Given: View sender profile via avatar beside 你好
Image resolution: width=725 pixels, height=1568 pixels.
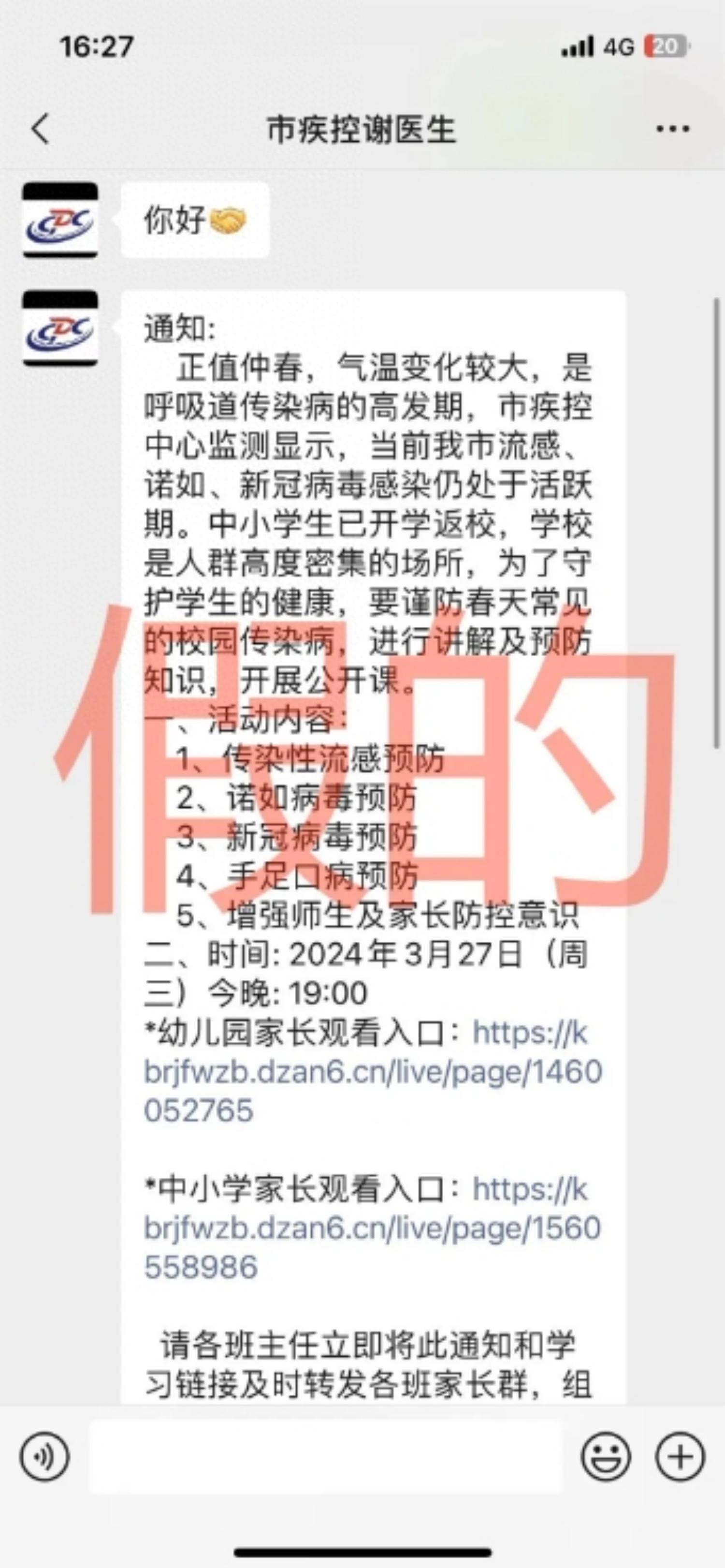Looking at the screenshot, I should coord(59,220).
